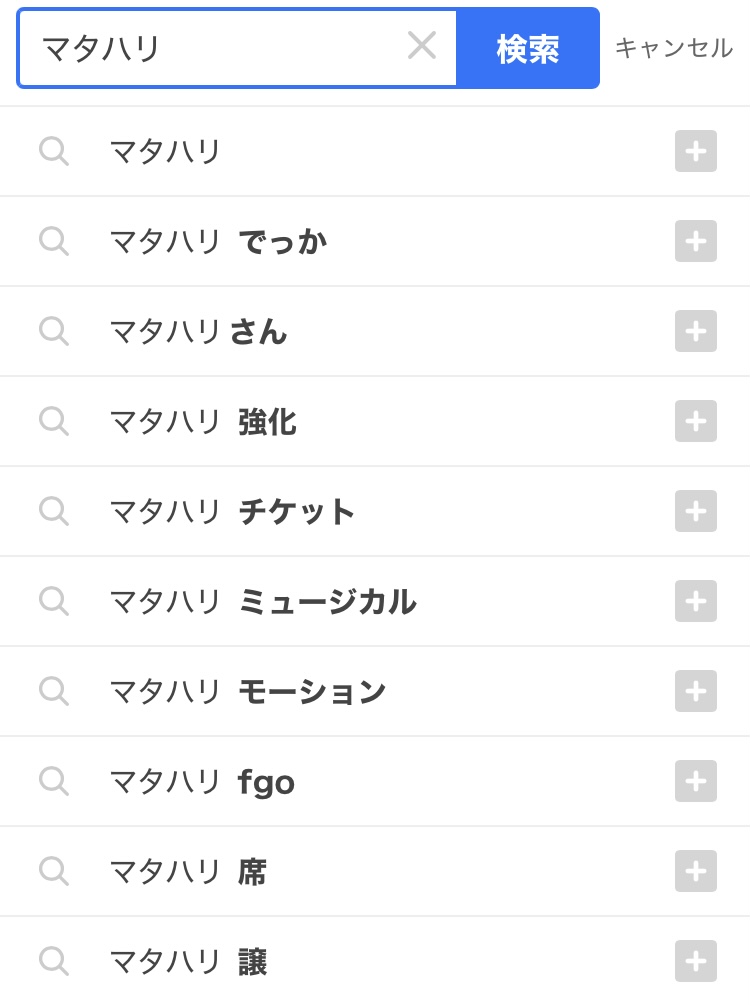The width and height of the screenshot is (750, 1005).
Task: Tap the plus next to マタハリ チケット
Action: [696, 512]
